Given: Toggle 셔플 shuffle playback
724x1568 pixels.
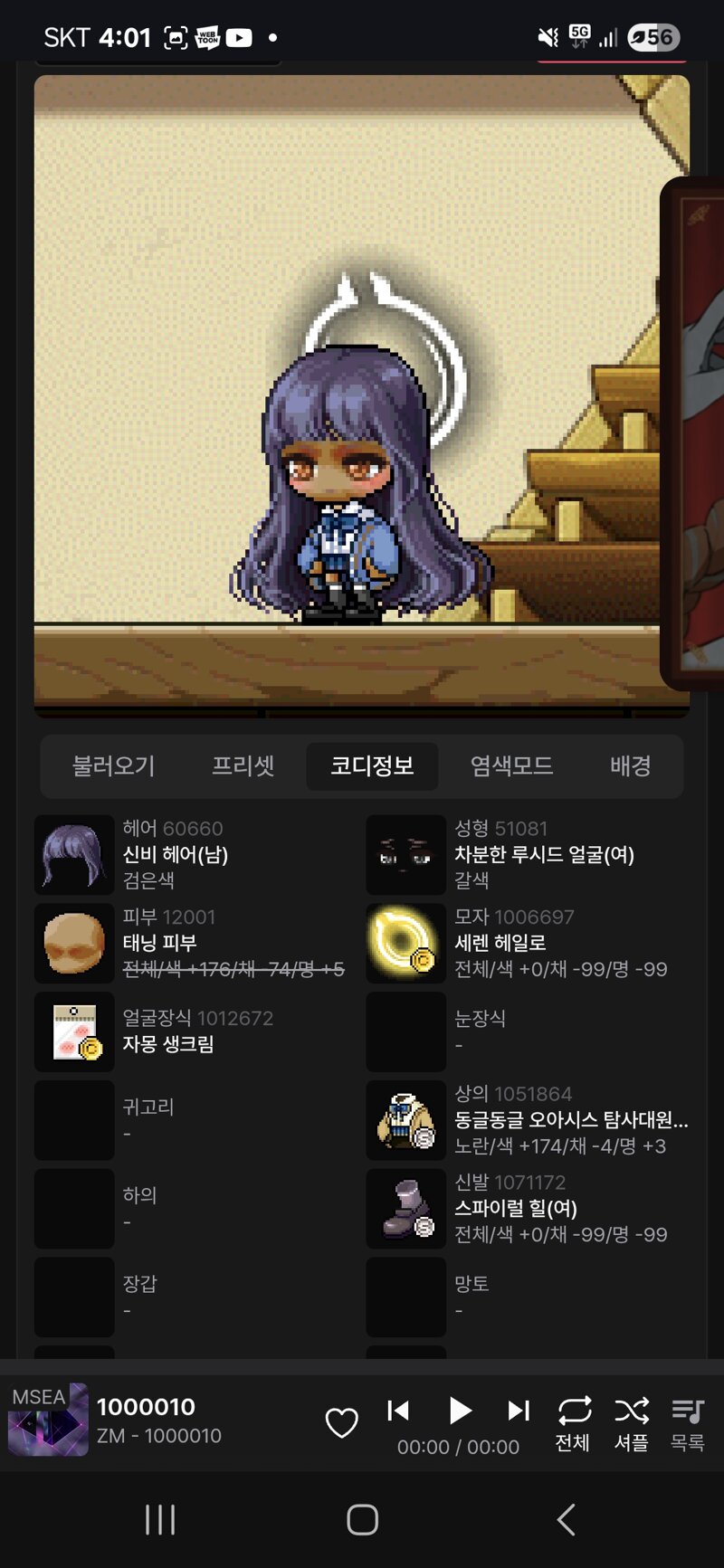Looking at the screenshot, I should click(632, 1422).
